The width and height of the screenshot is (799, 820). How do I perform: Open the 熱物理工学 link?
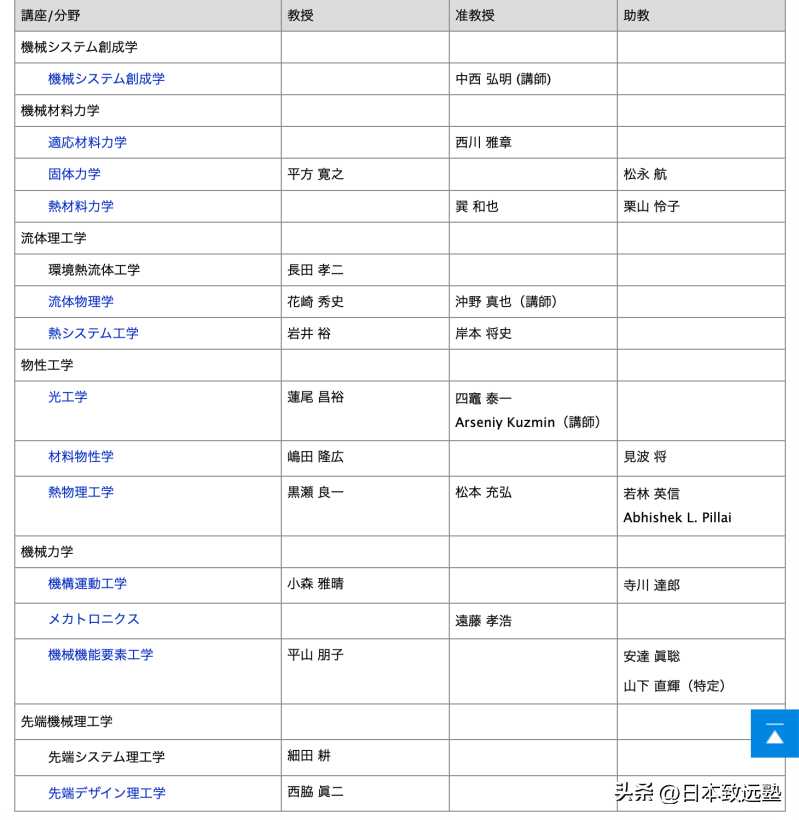(81, 492)
